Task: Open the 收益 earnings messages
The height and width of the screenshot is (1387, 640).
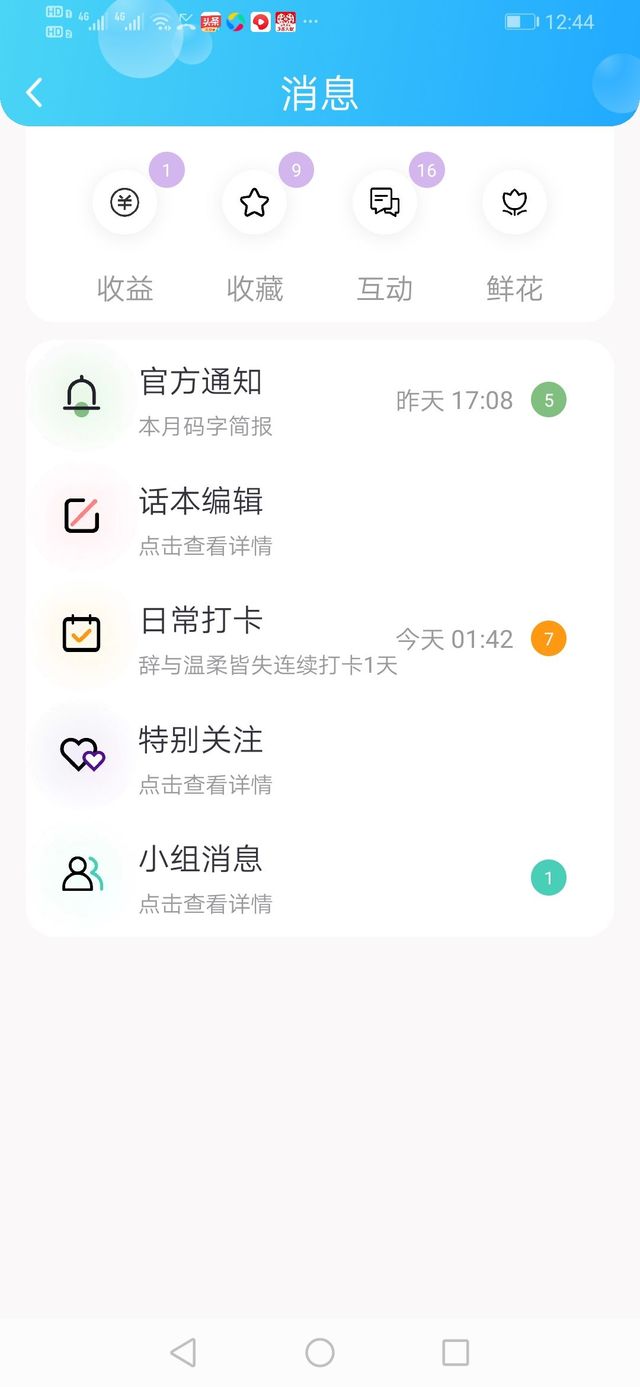Action: pos(125,235)
